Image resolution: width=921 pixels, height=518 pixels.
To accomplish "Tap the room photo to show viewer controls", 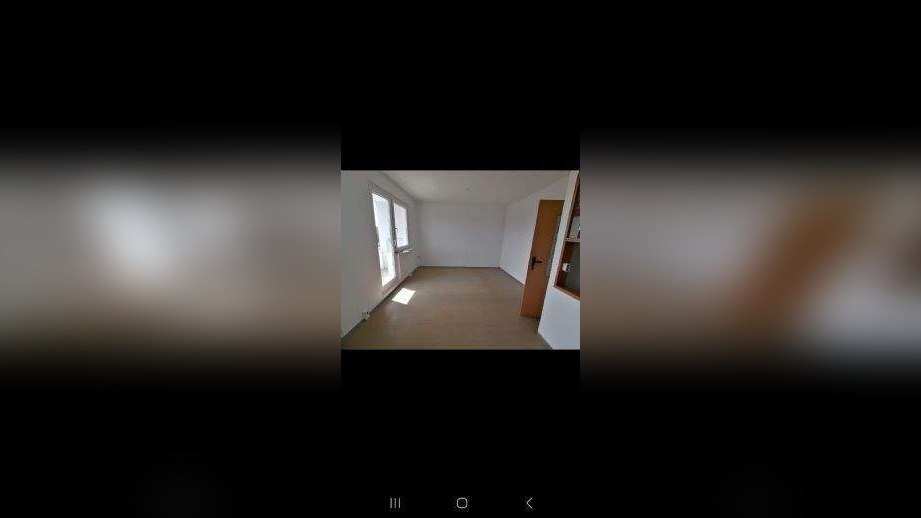I will pos(460,260).
